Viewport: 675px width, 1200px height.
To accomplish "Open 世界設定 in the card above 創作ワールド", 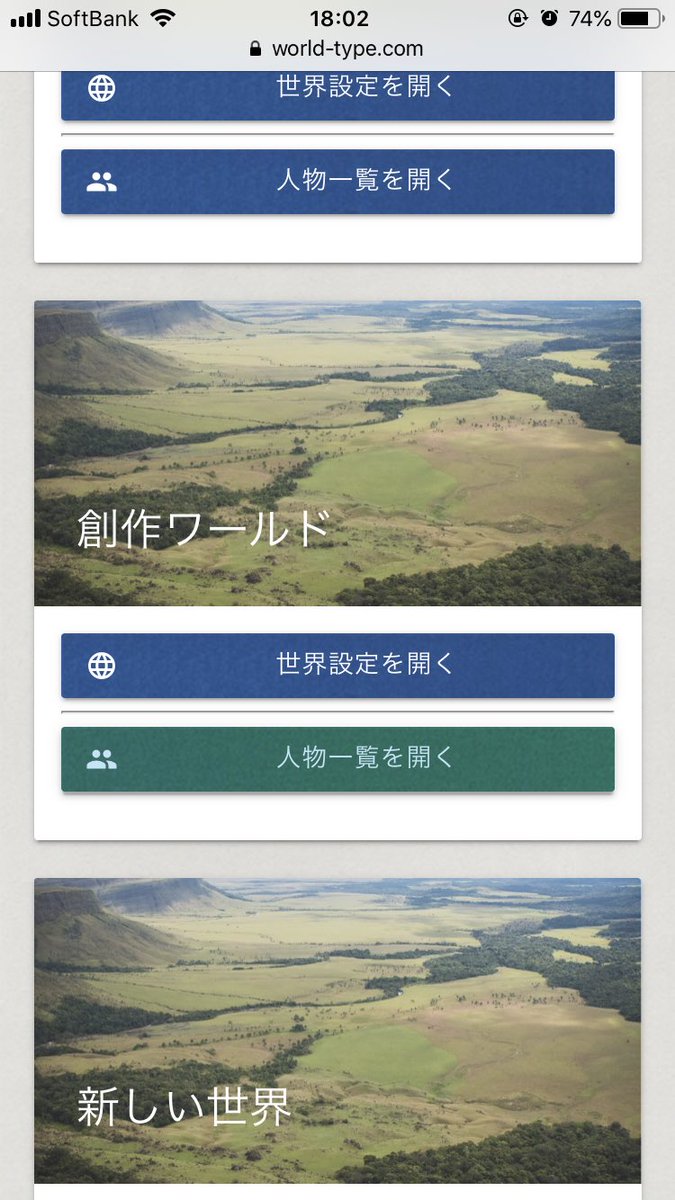I will pyautogui.click(x=338, y=93).
